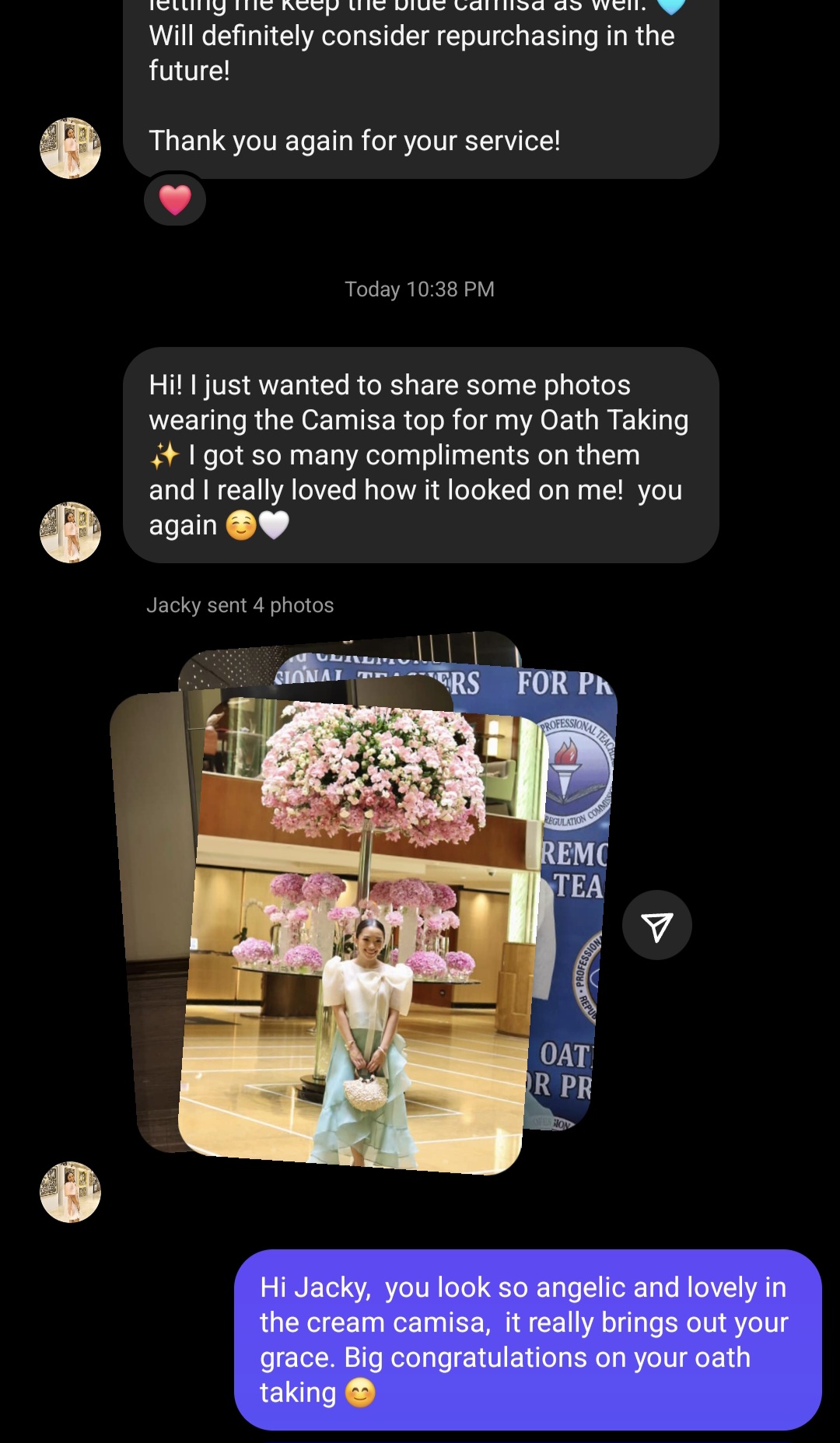The height and width of the screenshot is (1443, 840).
Task: Open Jacky's profile picture below the photo stack
Action: tap(70, 1192)
